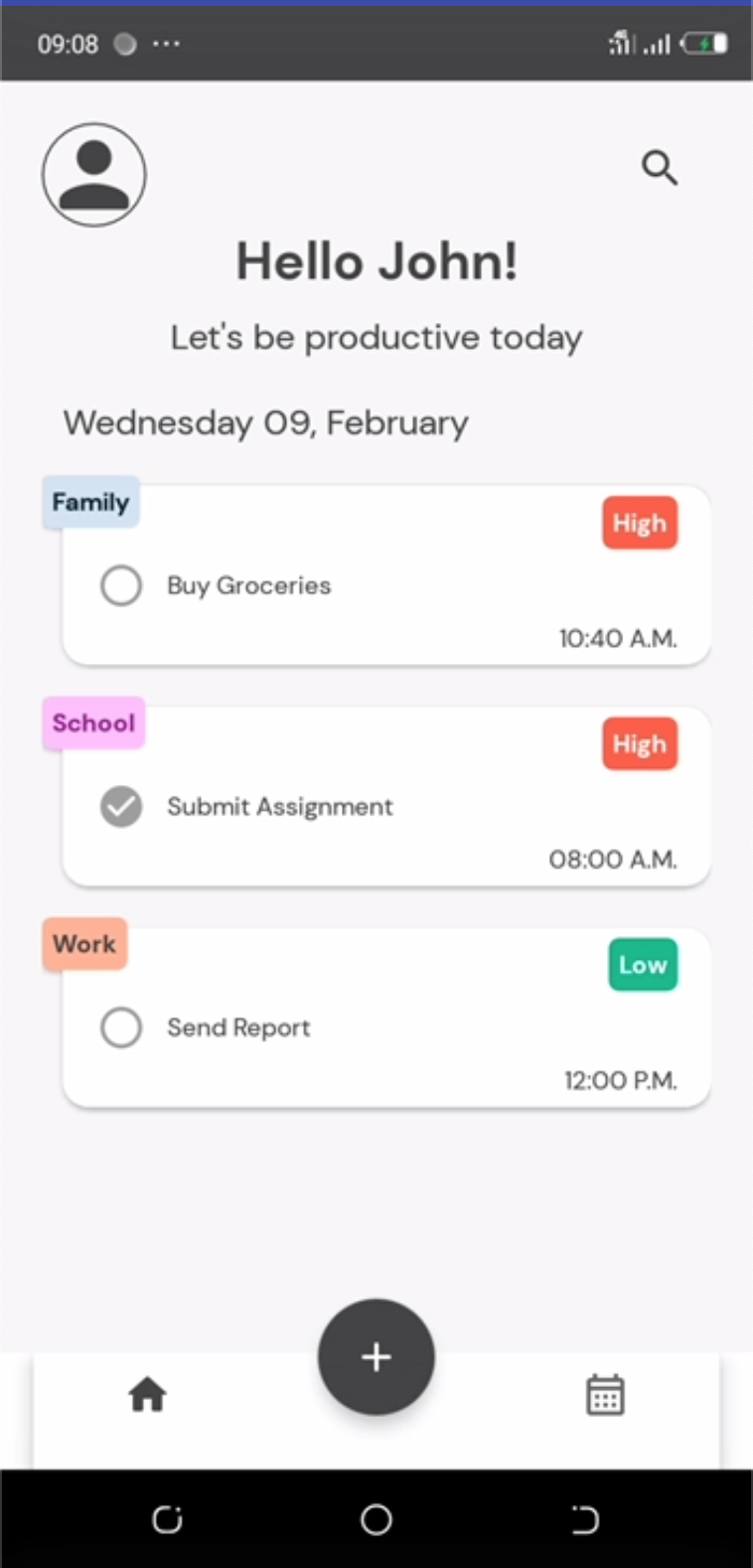Open the Submit Assignment task card

pyautogui.click(x=386, y=797)
